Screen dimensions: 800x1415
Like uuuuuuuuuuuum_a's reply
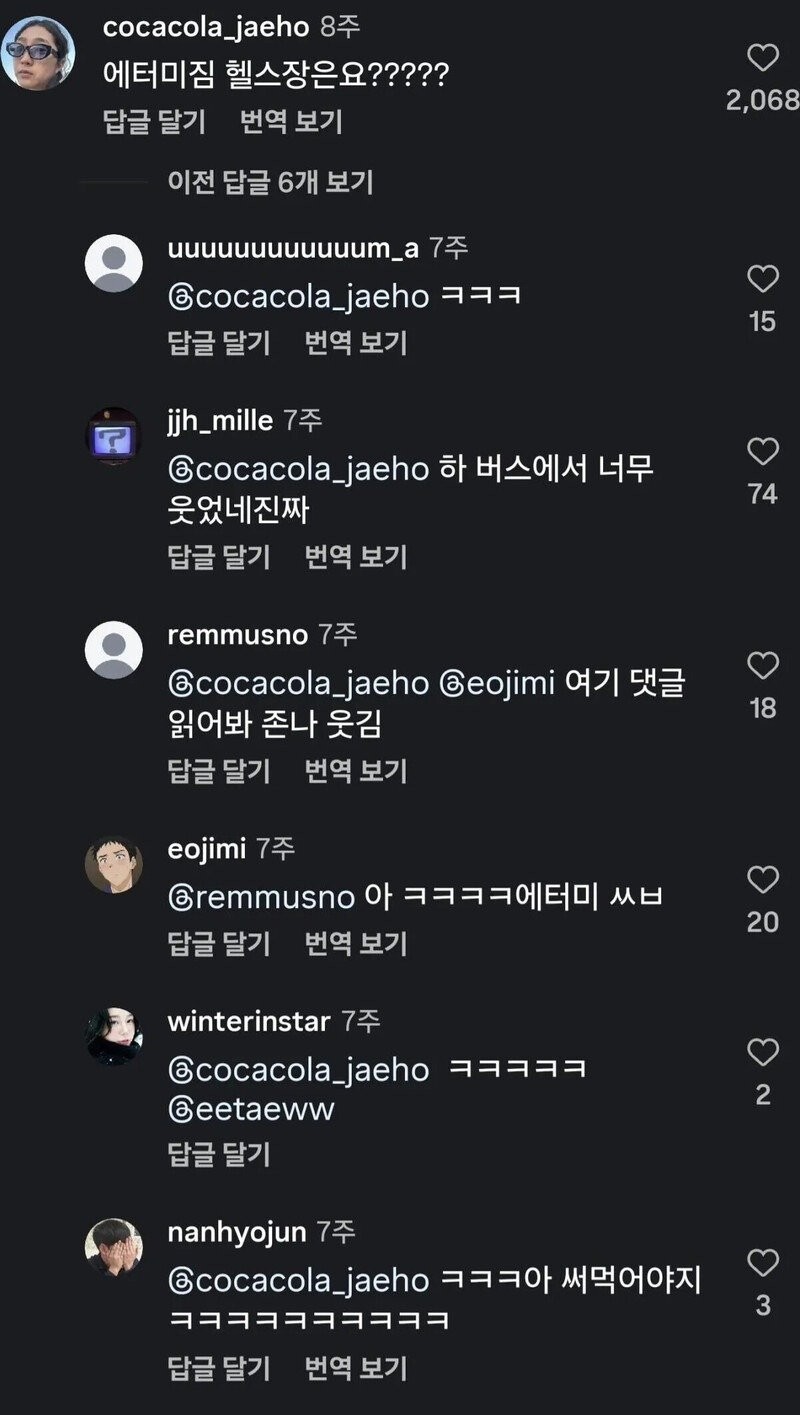click(763, 279)
